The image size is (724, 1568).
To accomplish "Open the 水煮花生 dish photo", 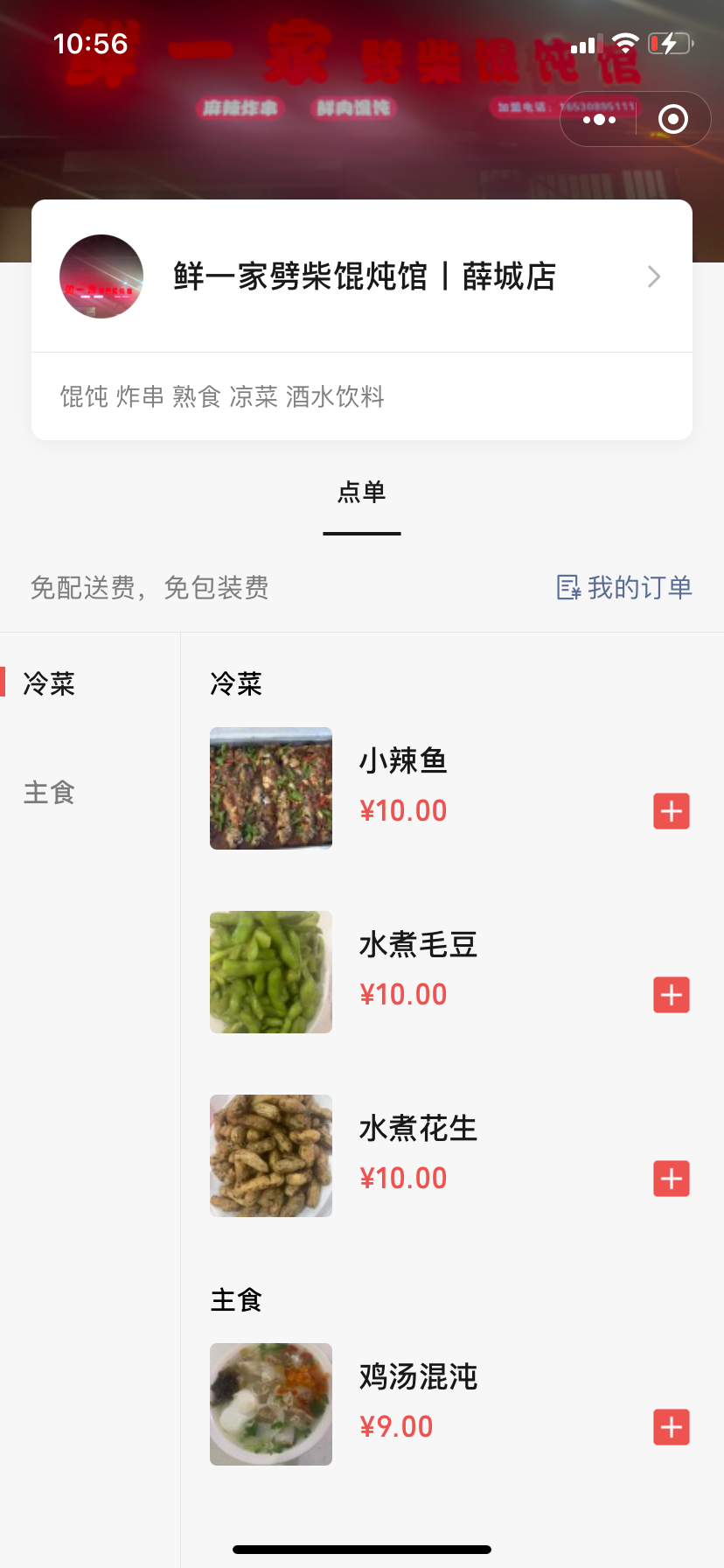I will click(271, 1156).
